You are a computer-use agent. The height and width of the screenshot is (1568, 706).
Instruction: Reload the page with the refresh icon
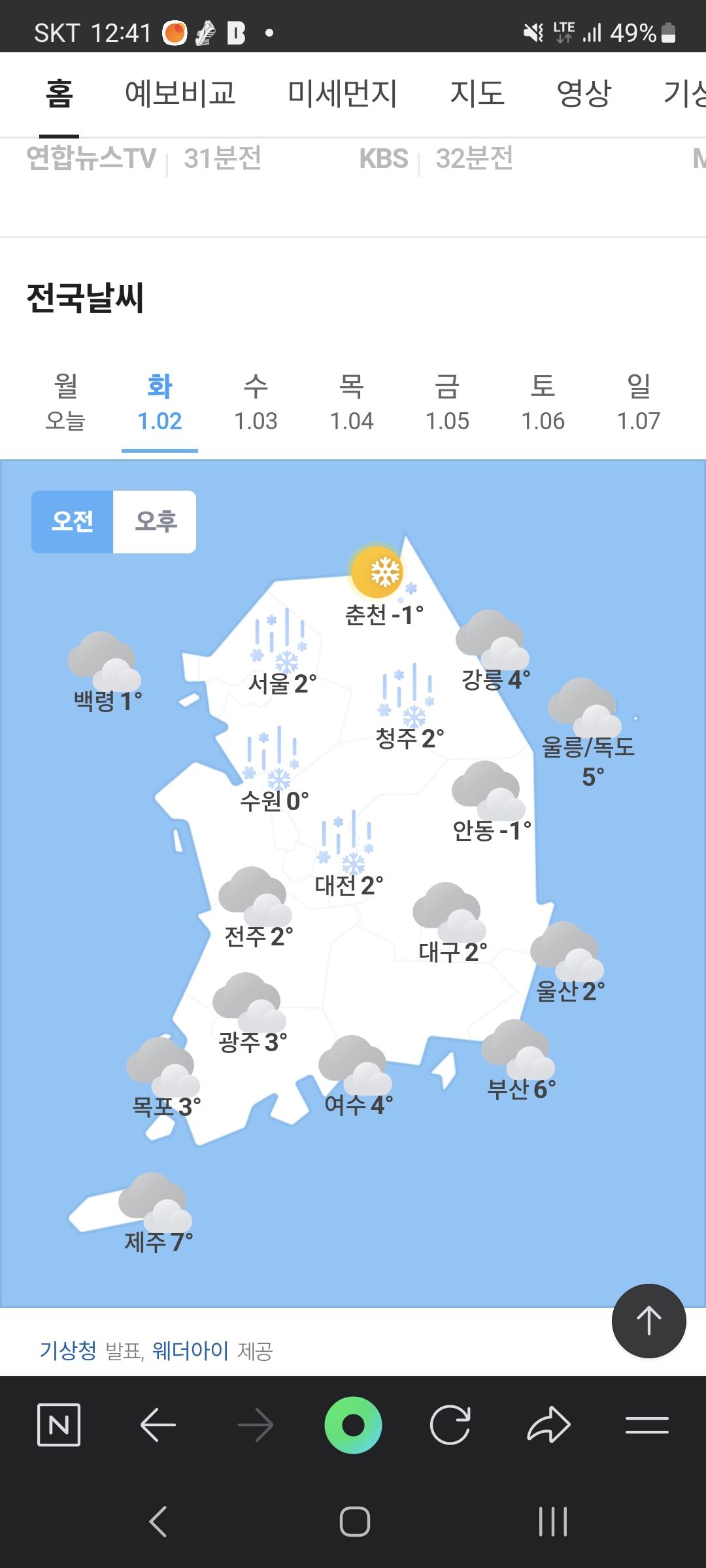click(450, 1425)
